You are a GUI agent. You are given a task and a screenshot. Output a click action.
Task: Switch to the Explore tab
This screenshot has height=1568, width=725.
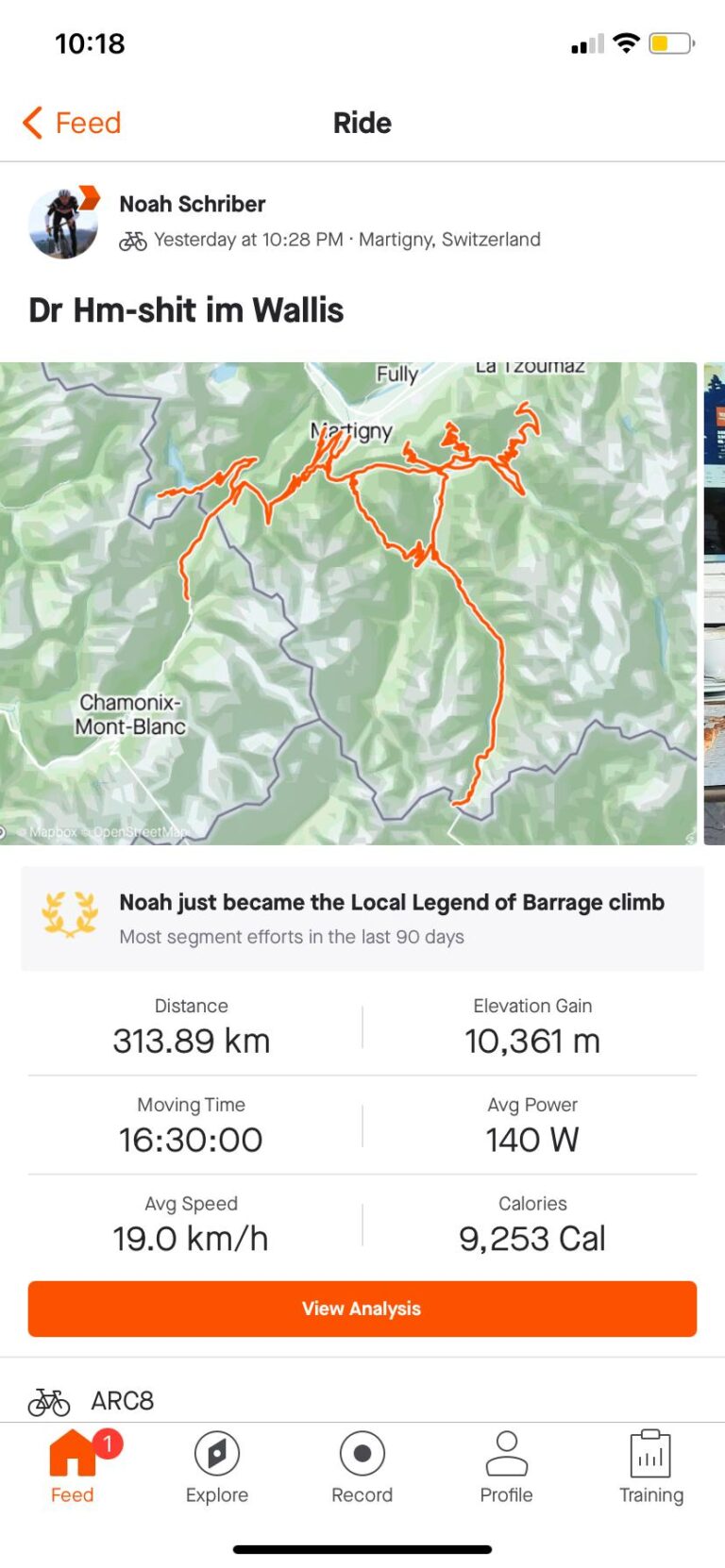click(217, 1466)
